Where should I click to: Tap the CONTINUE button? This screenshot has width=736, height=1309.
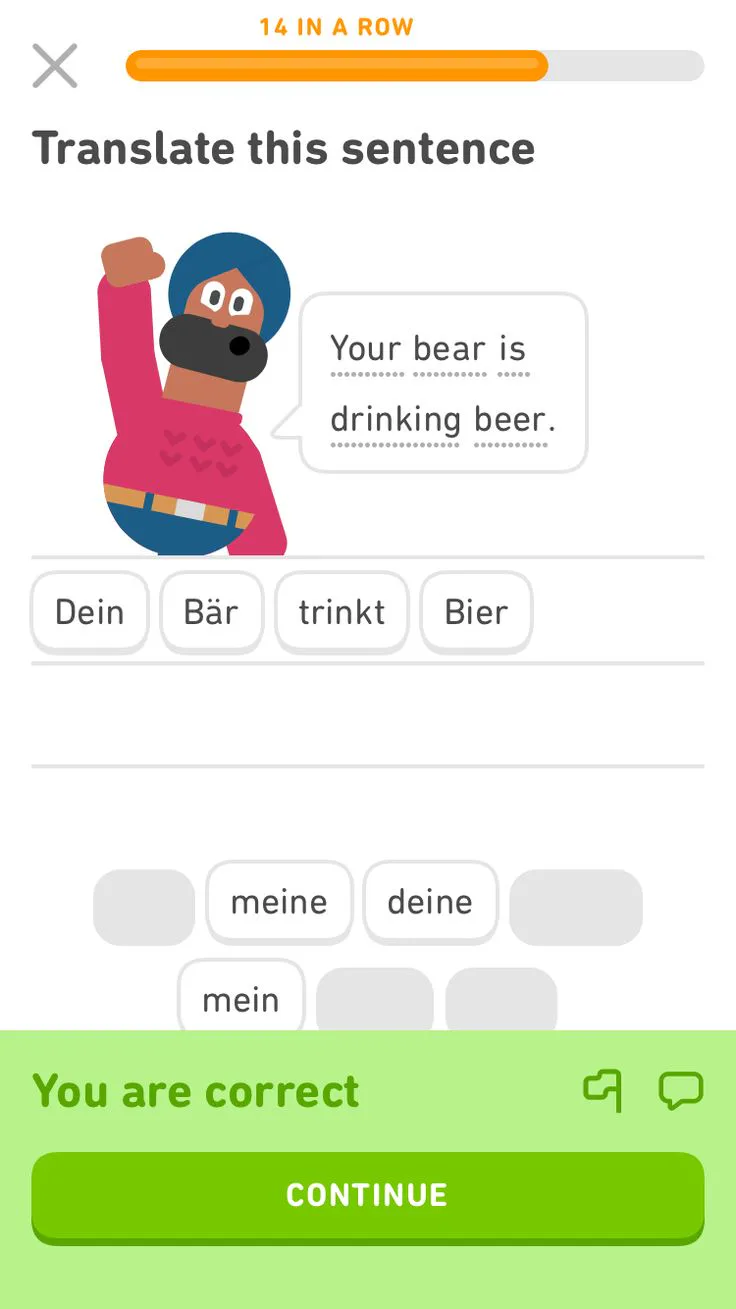[x=367, y=1195]
